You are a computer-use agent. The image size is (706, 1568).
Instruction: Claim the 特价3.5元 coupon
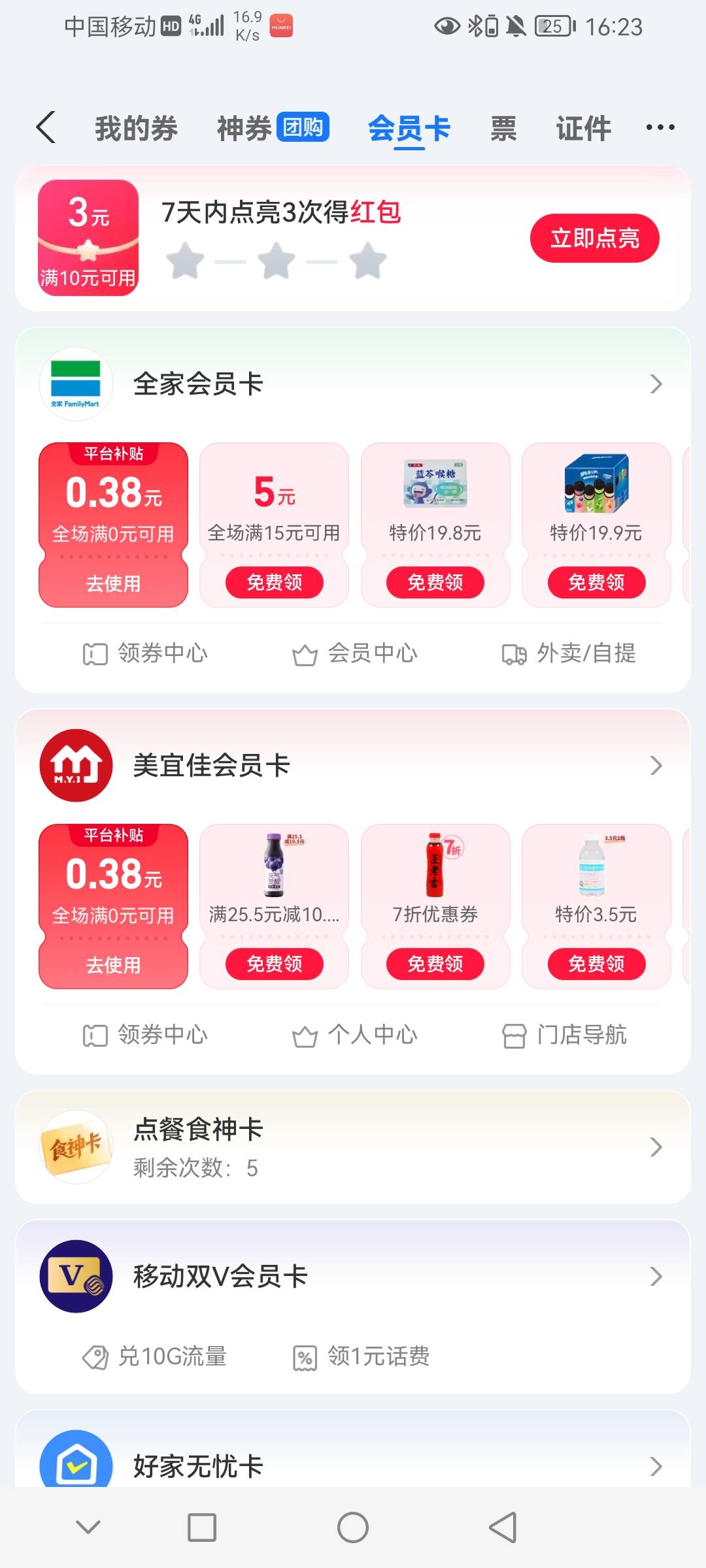tap(596, 964)
